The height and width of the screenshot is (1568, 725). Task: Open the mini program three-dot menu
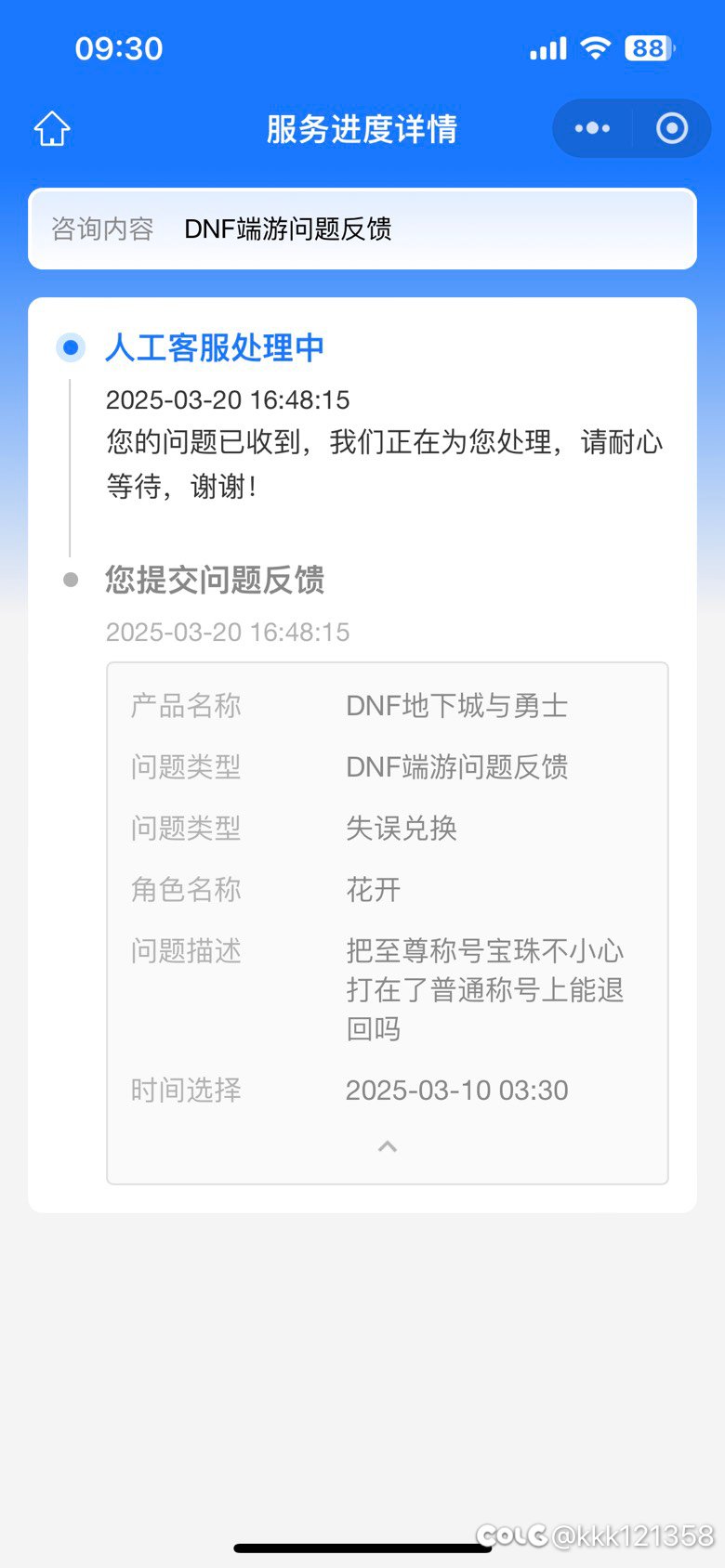click(x=592, y=128)
